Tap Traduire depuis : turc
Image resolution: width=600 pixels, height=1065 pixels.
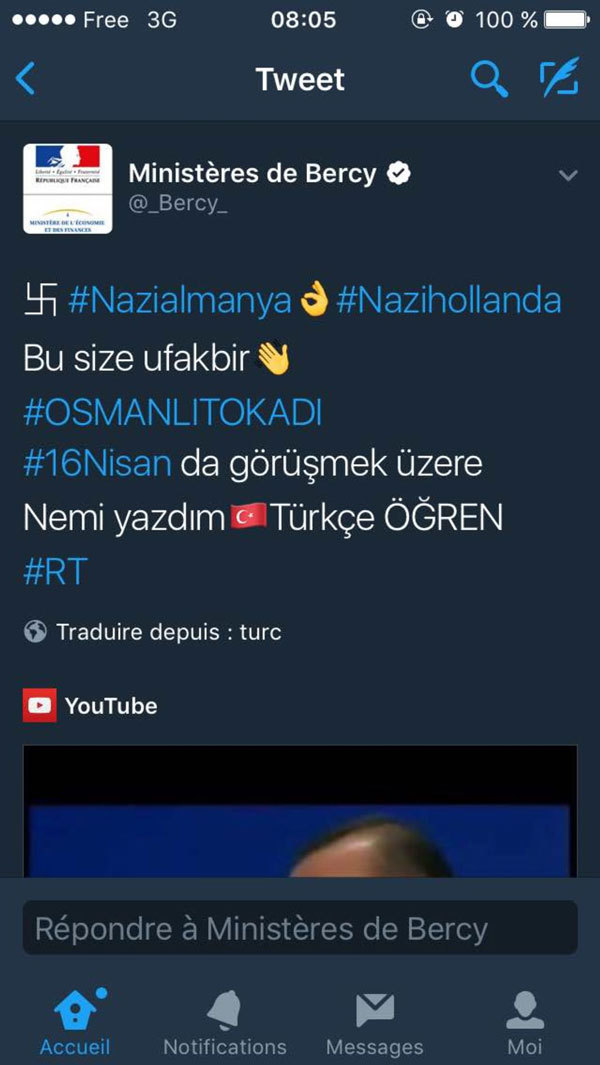click(168, 632)
